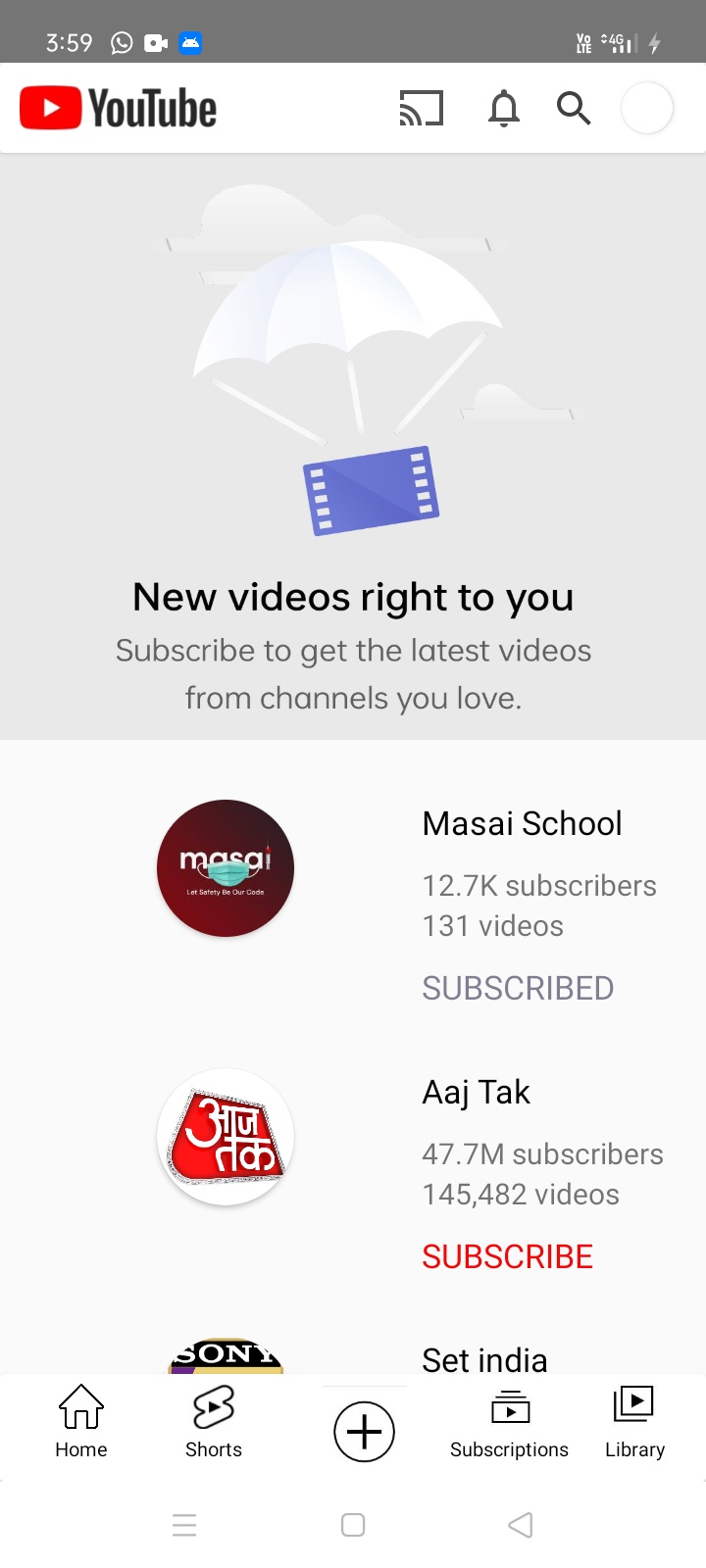Tap the Android back navigation button

tap(520, 1525)
